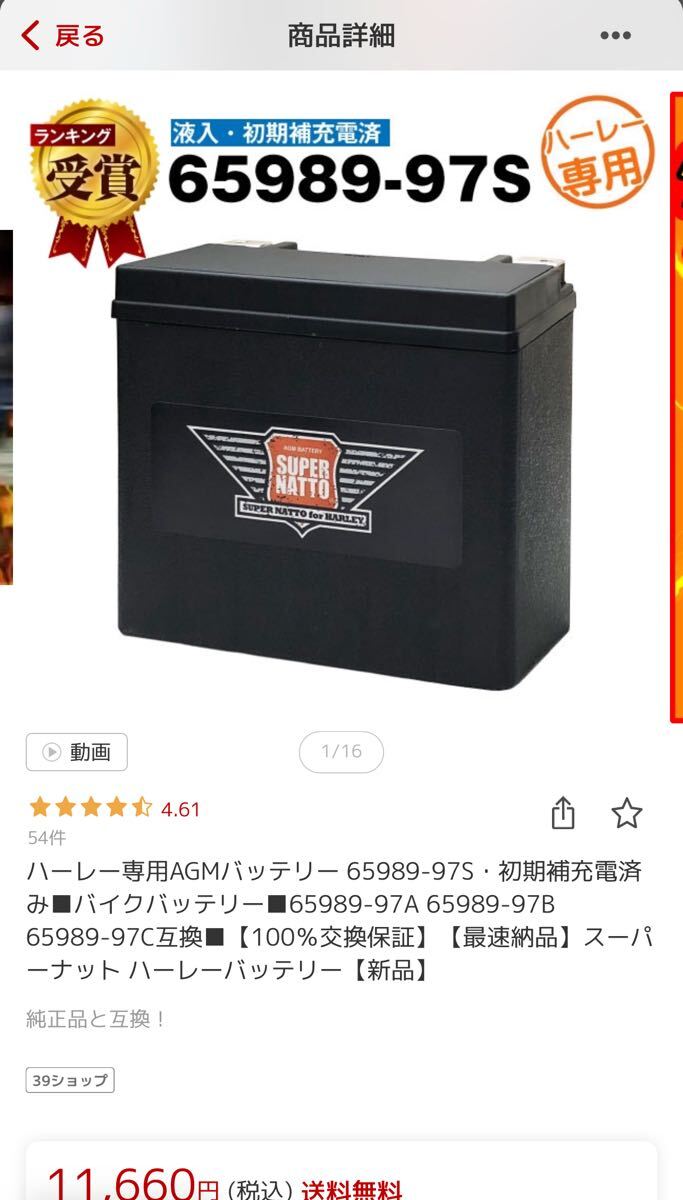This screenshot has height=1200, width=683.
Task: Open the three-dot overflow menu
Action: coord(615,36)
